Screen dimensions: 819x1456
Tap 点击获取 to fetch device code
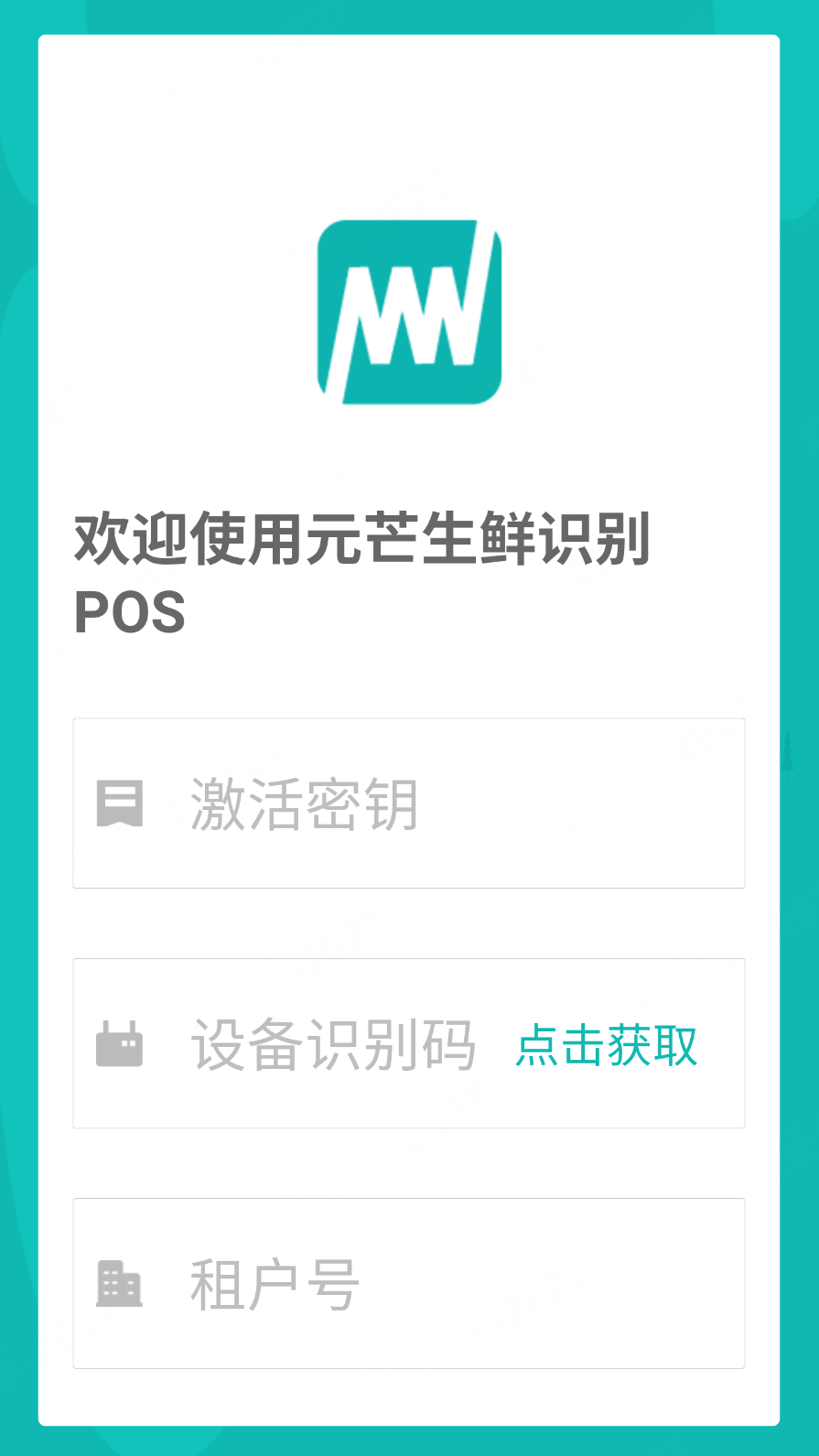point(607,1045)
